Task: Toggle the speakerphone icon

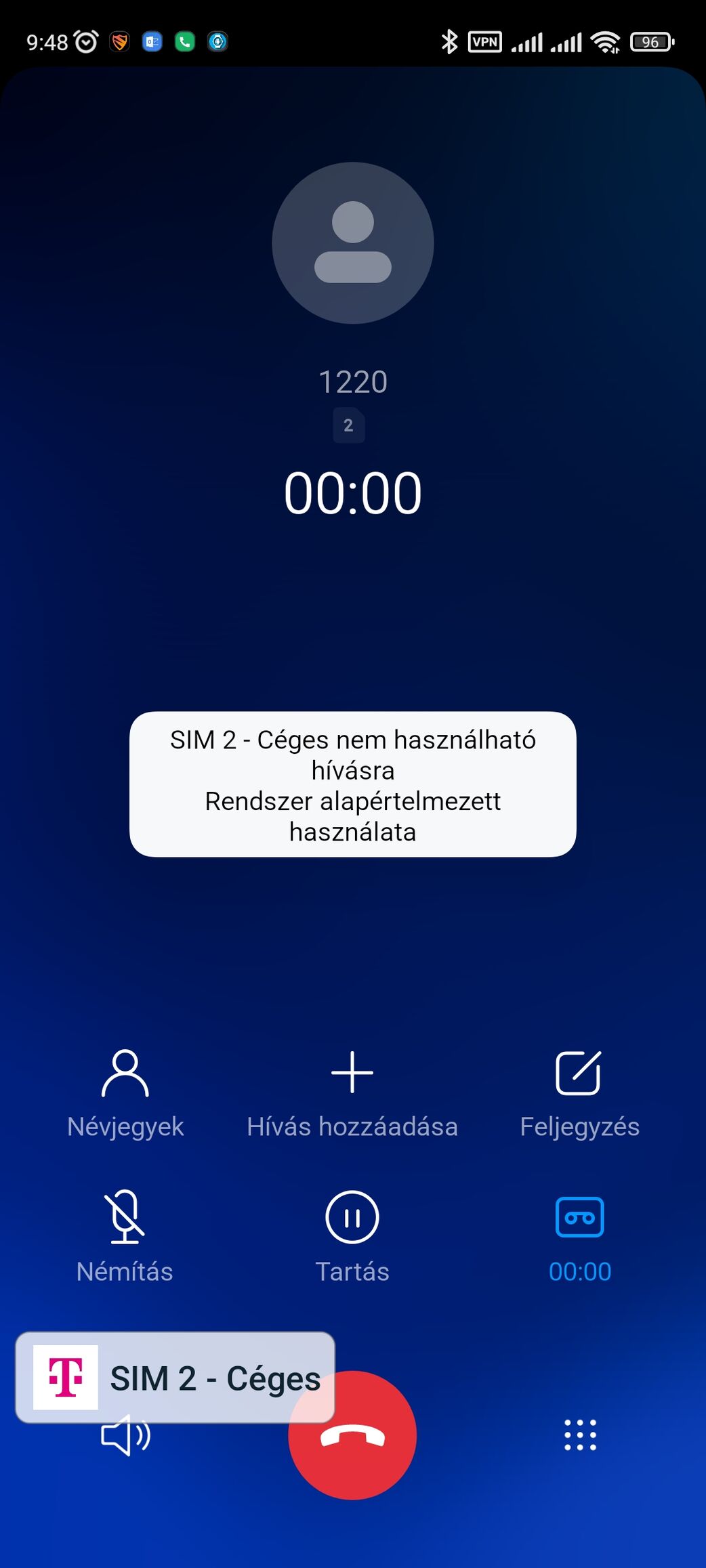Action: (126, 1436)
